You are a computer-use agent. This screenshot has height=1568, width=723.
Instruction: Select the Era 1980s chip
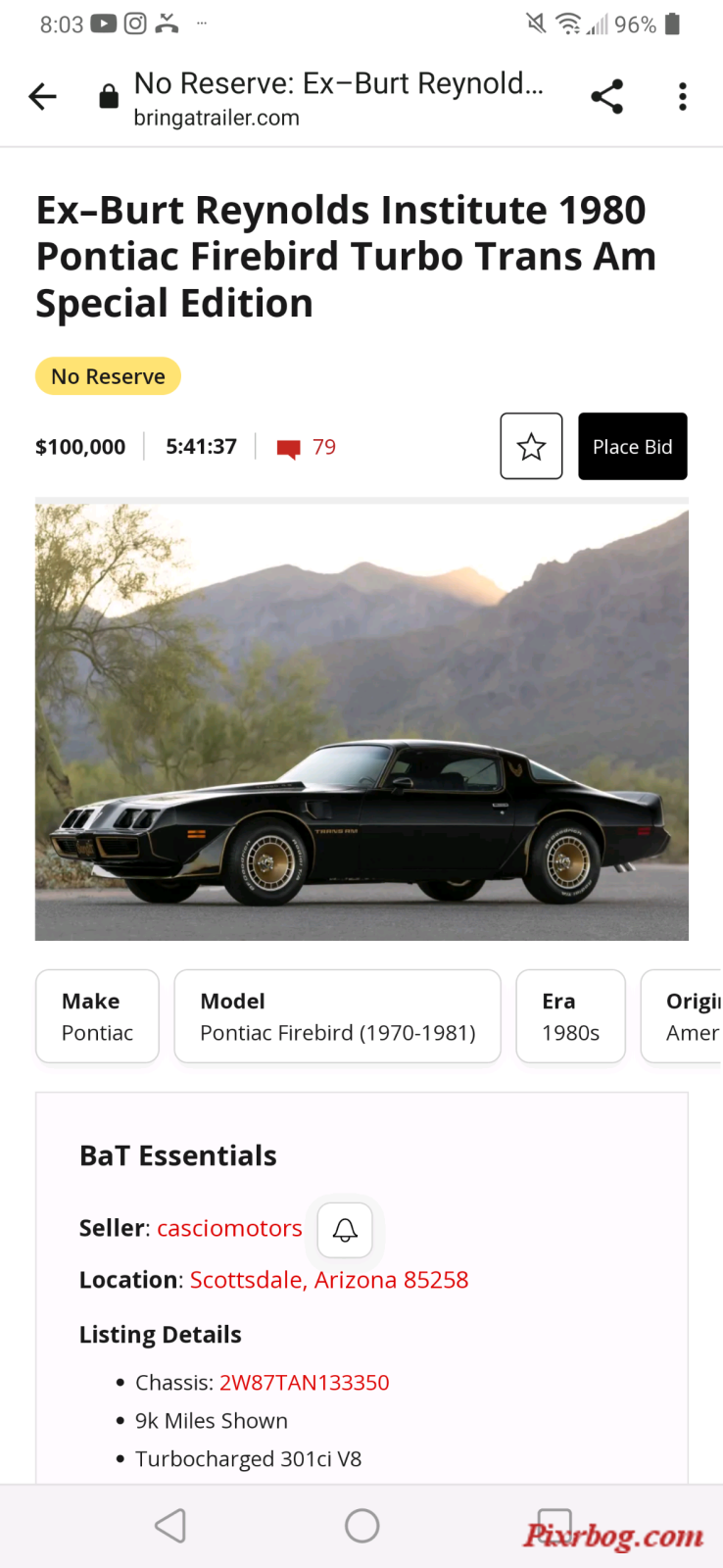click(570, 1016)
